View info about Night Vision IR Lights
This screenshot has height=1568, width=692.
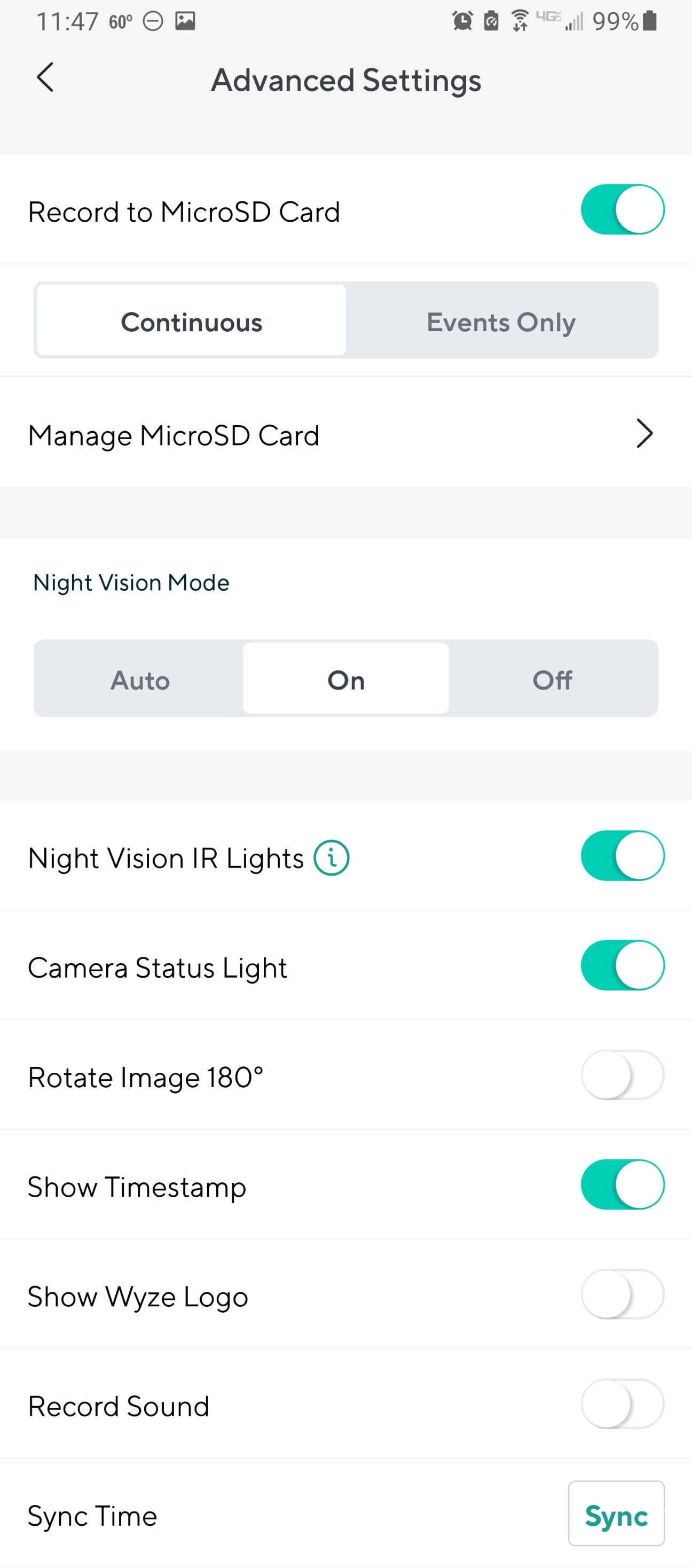click(331, 857)
